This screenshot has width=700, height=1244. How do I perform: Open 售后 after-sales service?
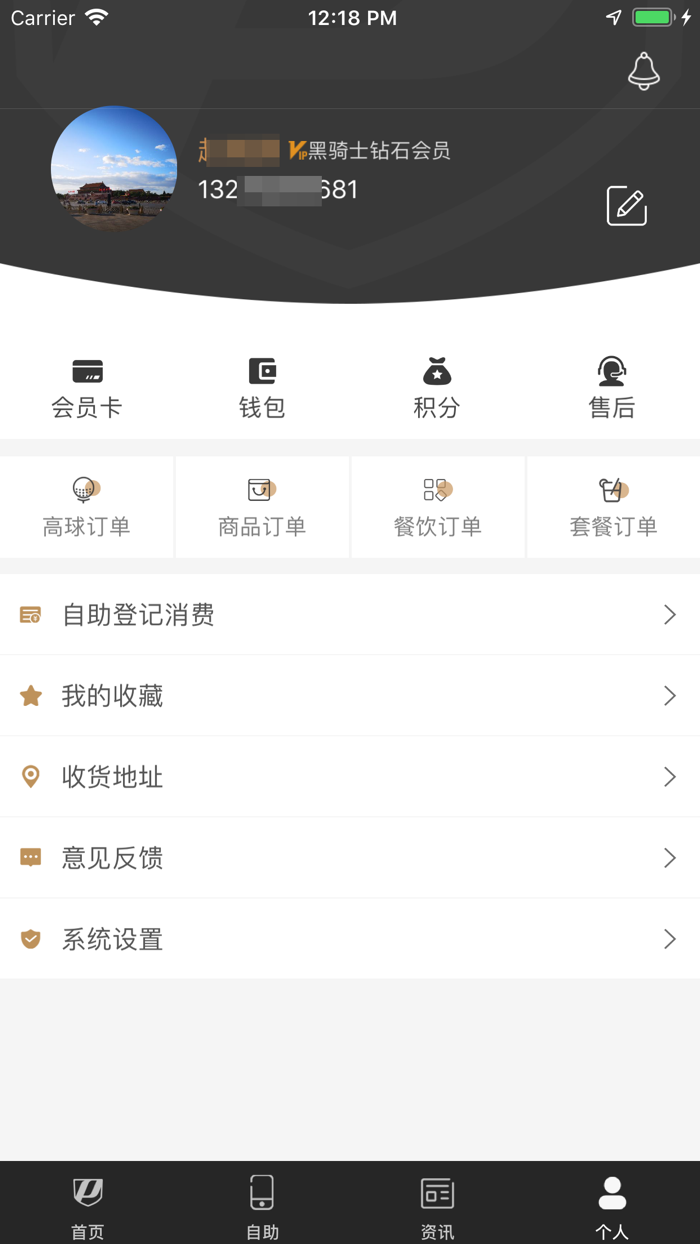point(612,388)
